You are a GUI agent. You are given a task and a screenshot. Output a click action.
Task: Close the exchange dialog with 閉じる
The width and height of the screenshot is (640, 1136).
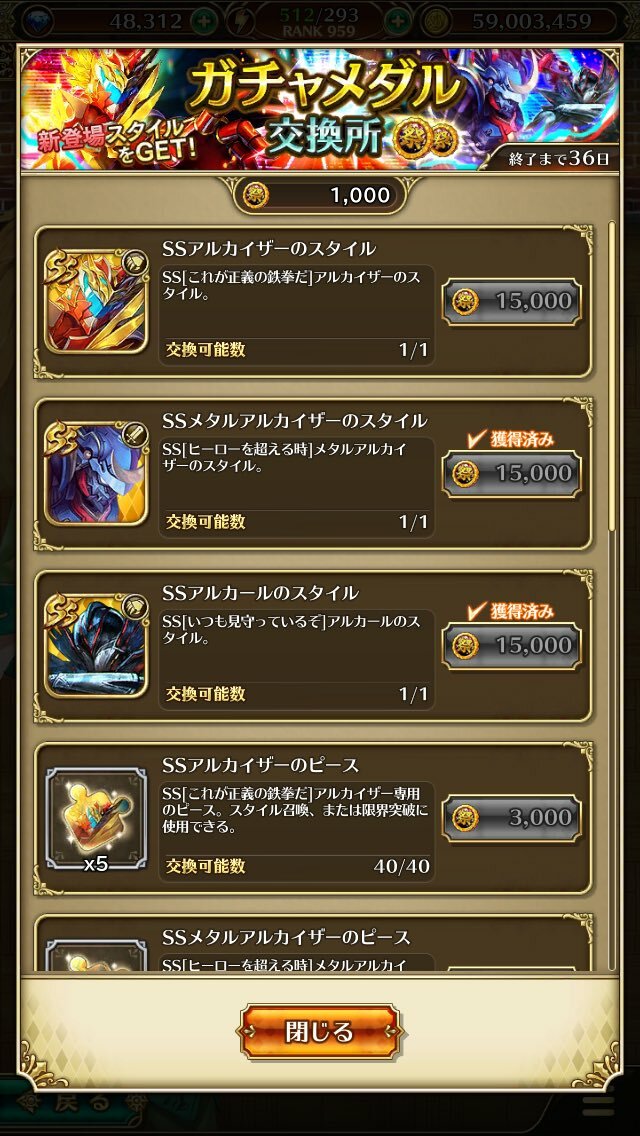pyautogui.click(x=319, y=1031)
